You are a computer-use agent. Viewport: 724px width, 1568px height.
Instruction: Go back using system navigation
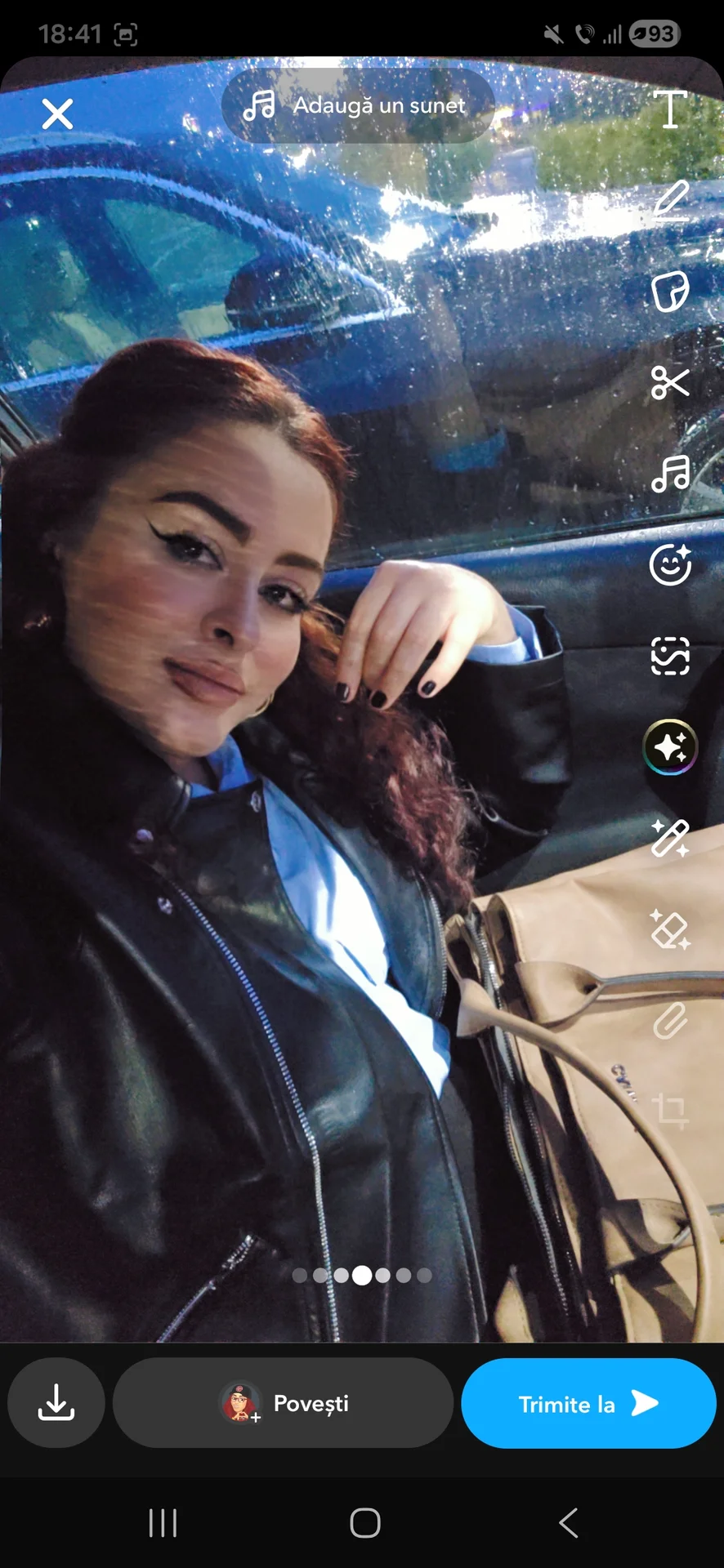click(x=568, y=1523)
